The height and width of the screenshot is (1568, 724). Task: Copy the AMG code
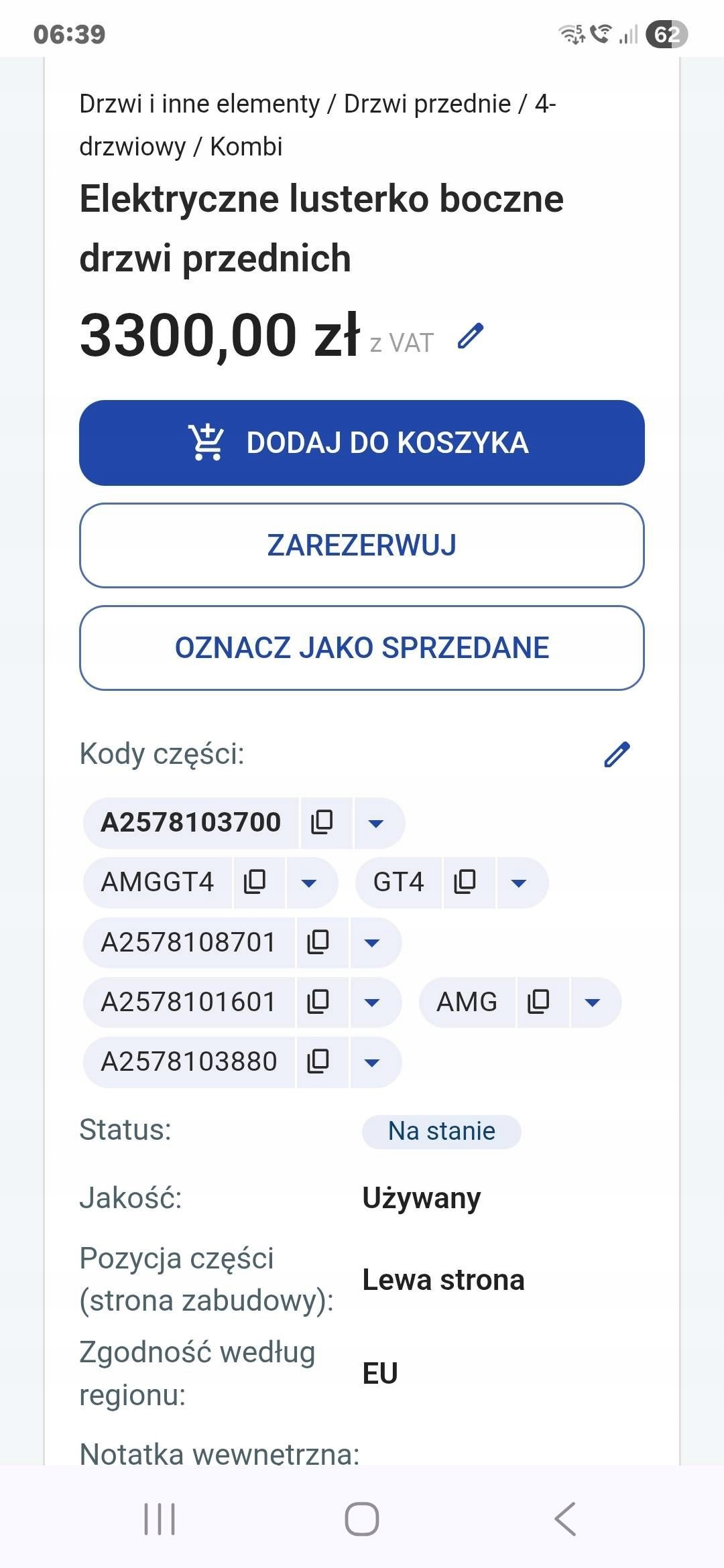pos(539,1002)
